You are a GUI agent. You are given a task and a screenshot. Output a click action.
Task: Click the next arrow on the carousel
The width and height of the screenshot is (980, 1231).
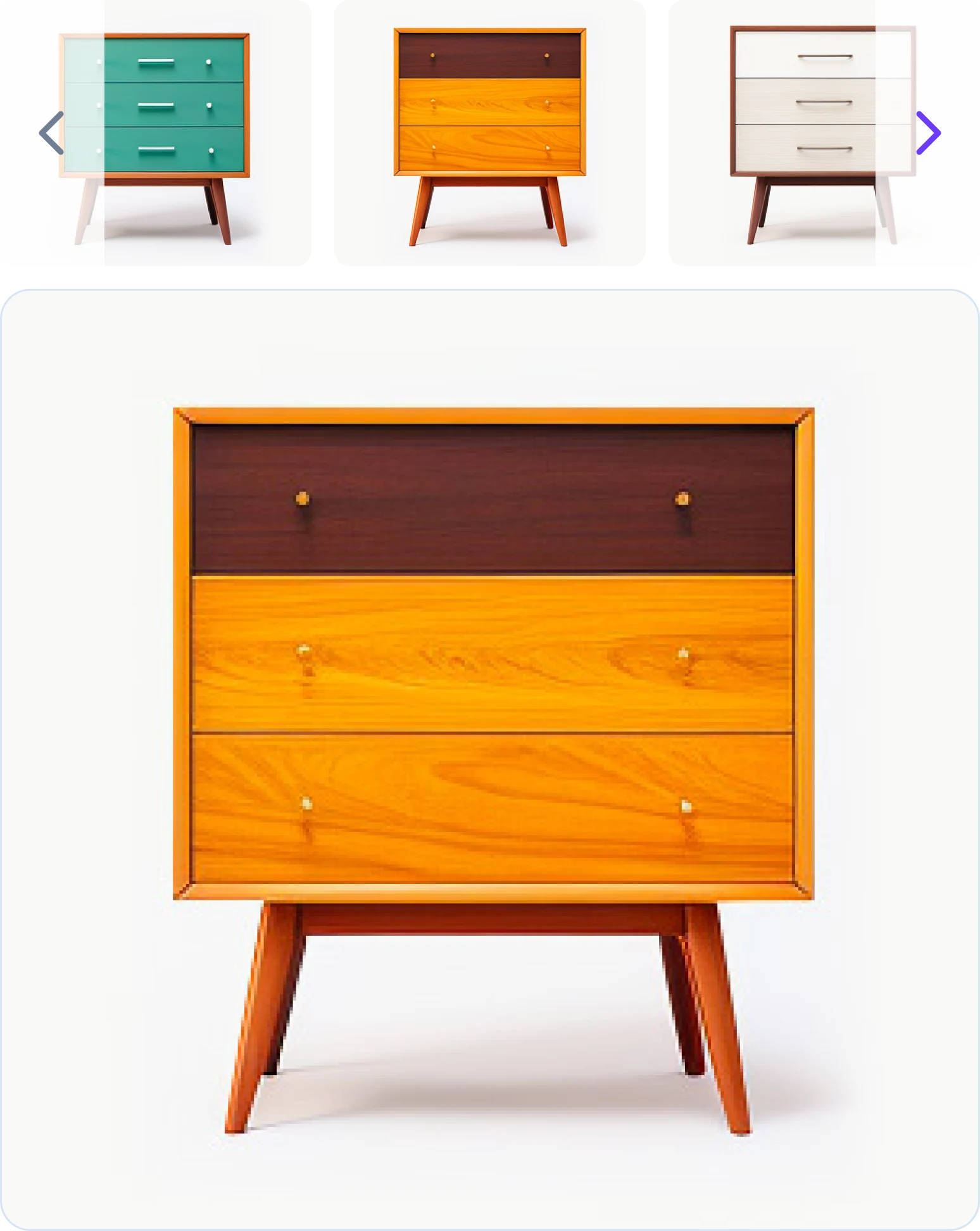(x=928, y=133)
